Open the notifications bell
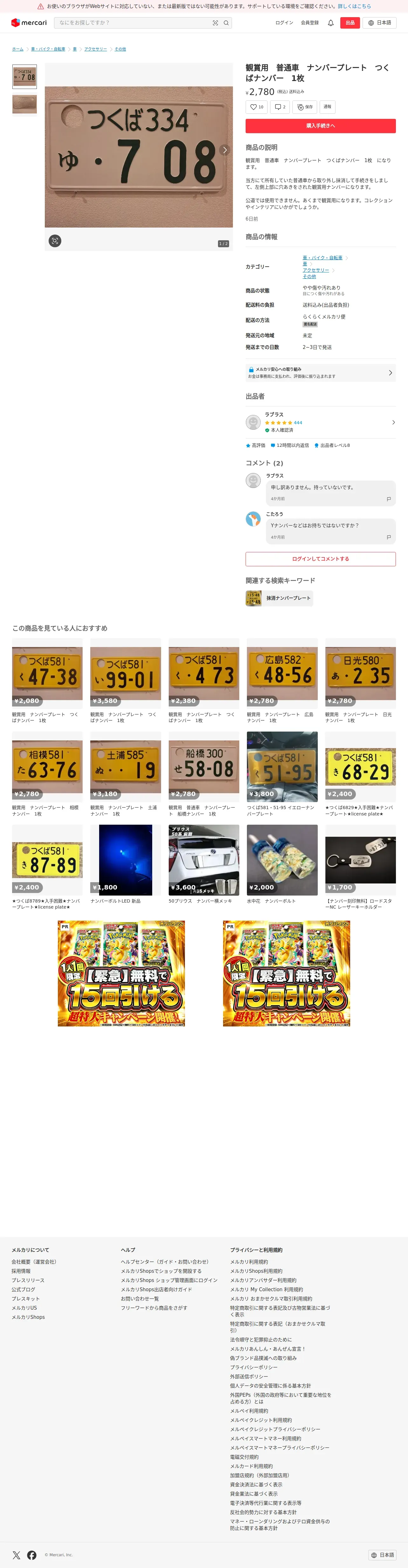Viewport: 408px width, 1568px height. click(331, 23)
